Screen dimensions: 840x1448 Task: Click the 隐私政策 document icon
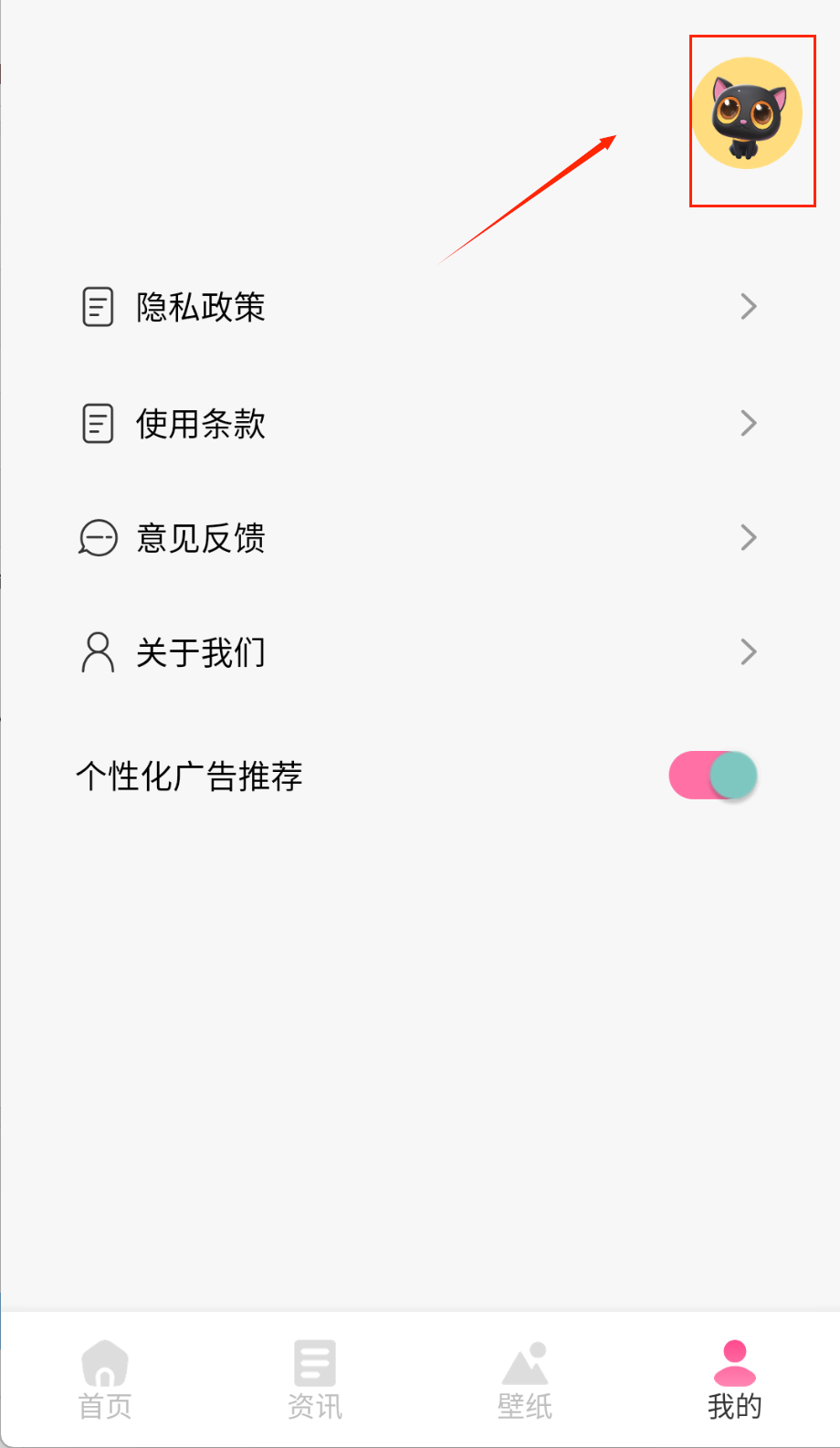(96, 307)
